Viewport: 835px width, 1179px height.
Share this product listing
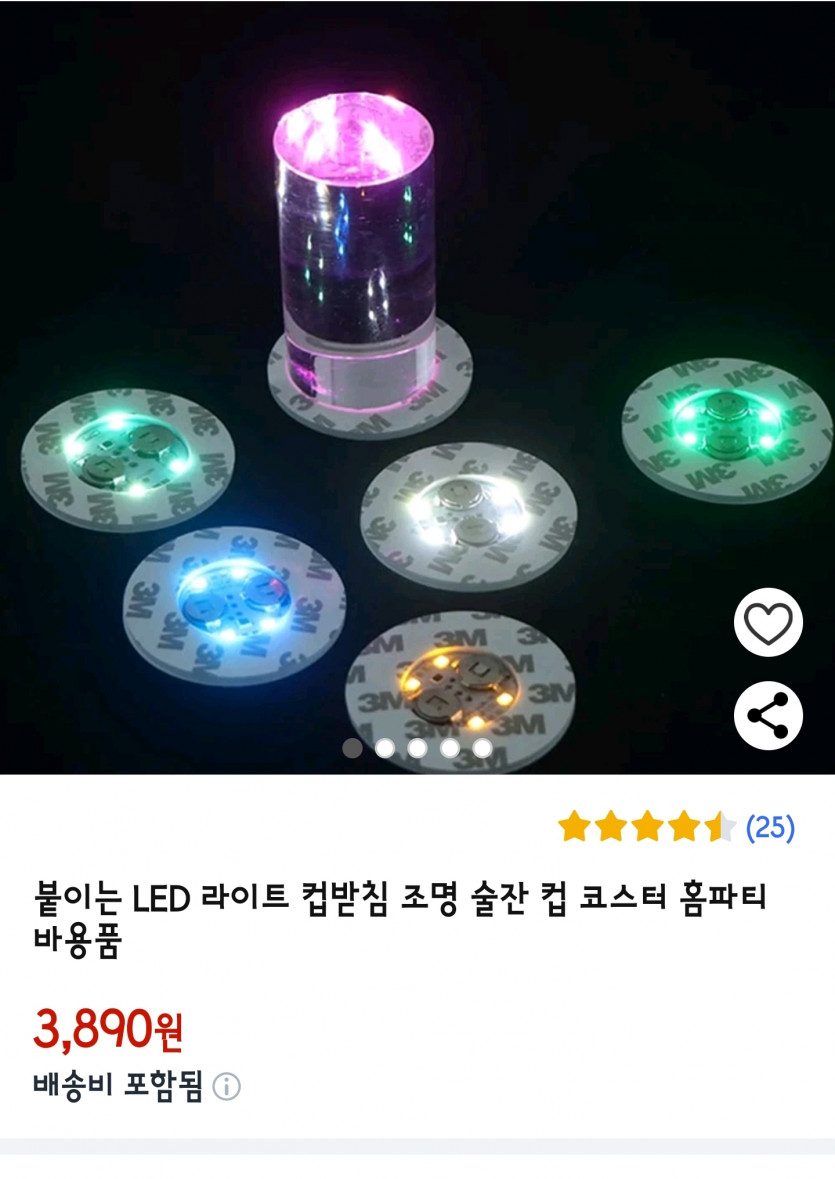click(768, 716)
